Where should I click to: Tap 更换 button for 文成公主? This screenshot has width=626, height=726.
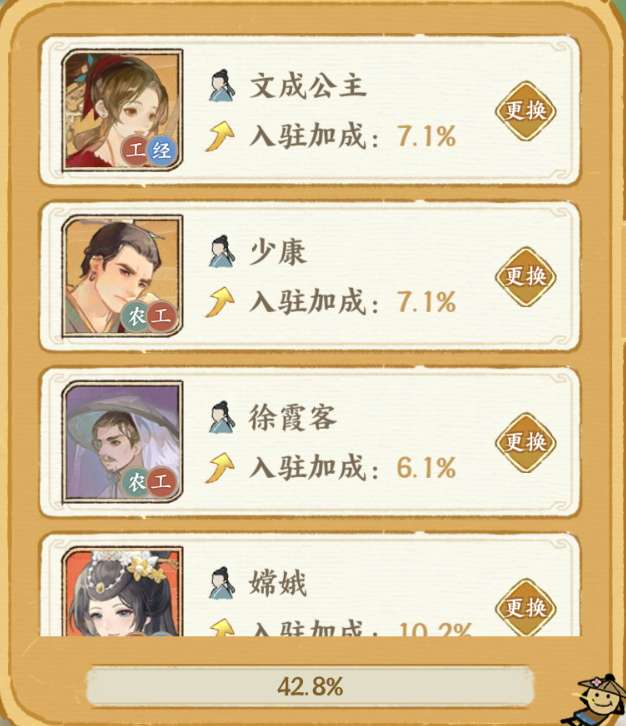[526, 110]
